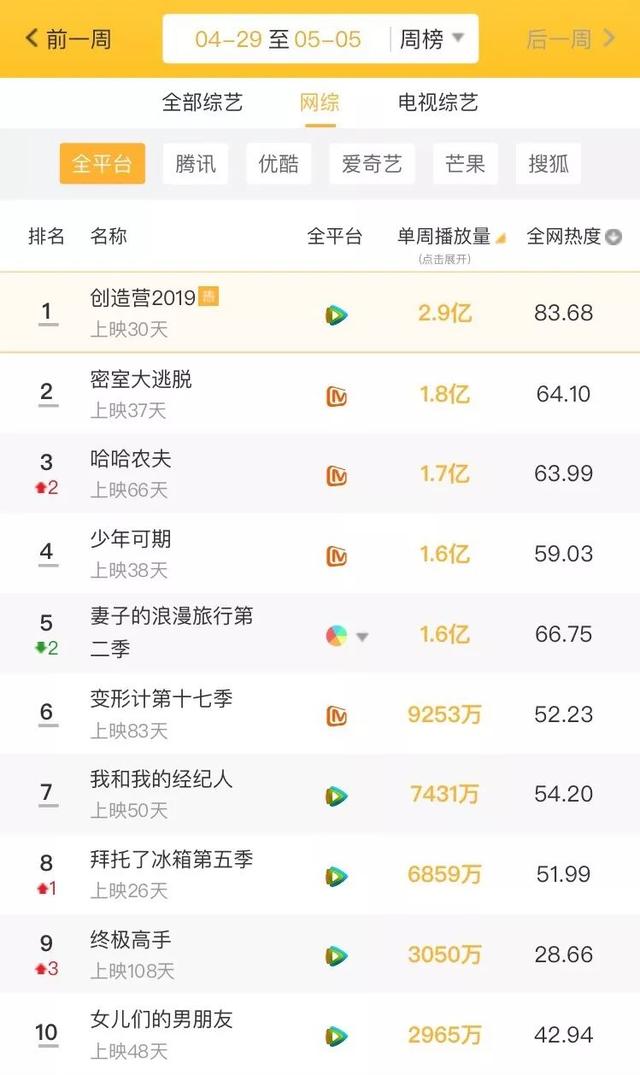Go to previous week 前一周
640x1075 pixels.
point(68,39)
